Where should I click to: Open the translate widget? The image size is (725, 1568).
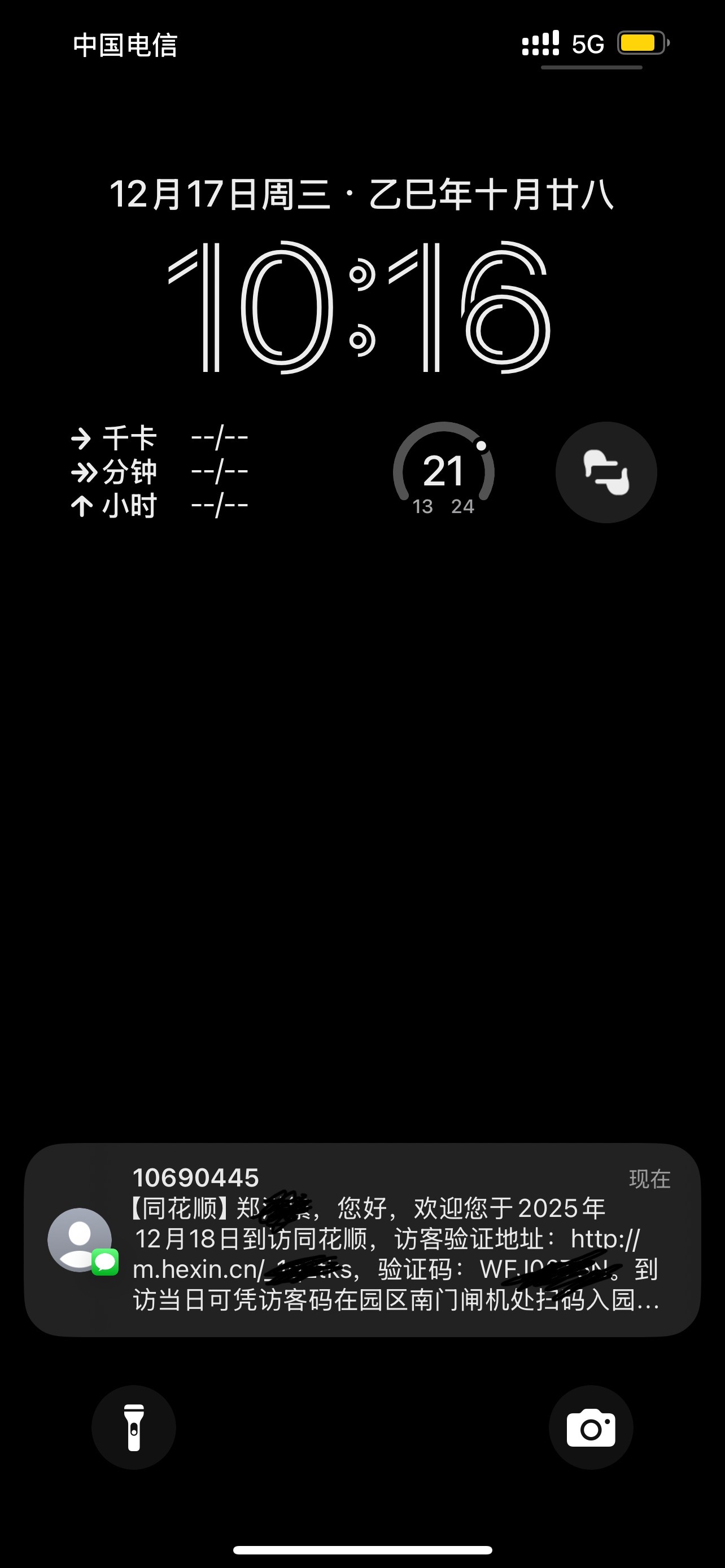(606, 472)
